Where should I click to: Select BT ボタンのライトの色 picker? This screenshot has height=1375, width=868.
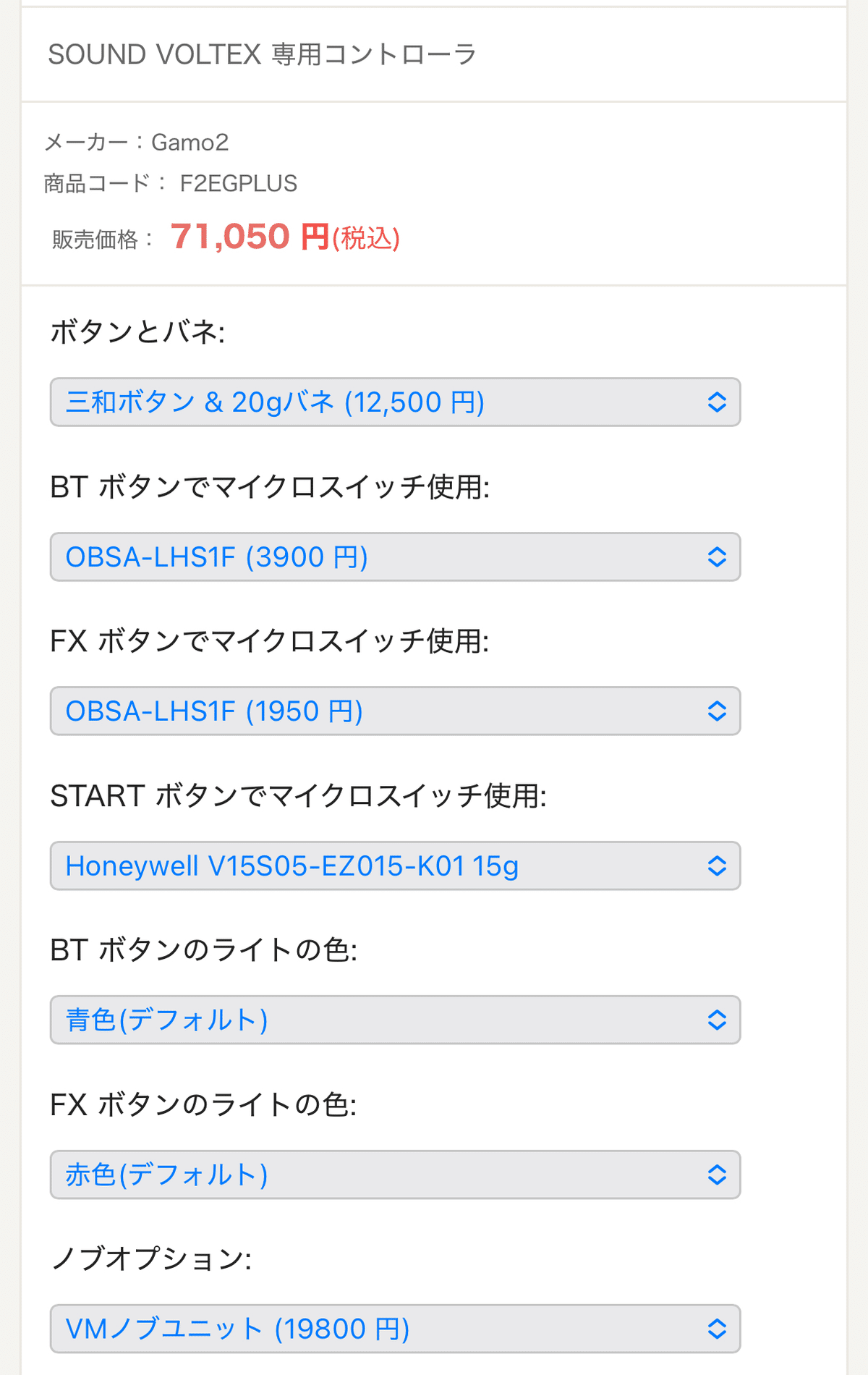tap(395, 1020)
